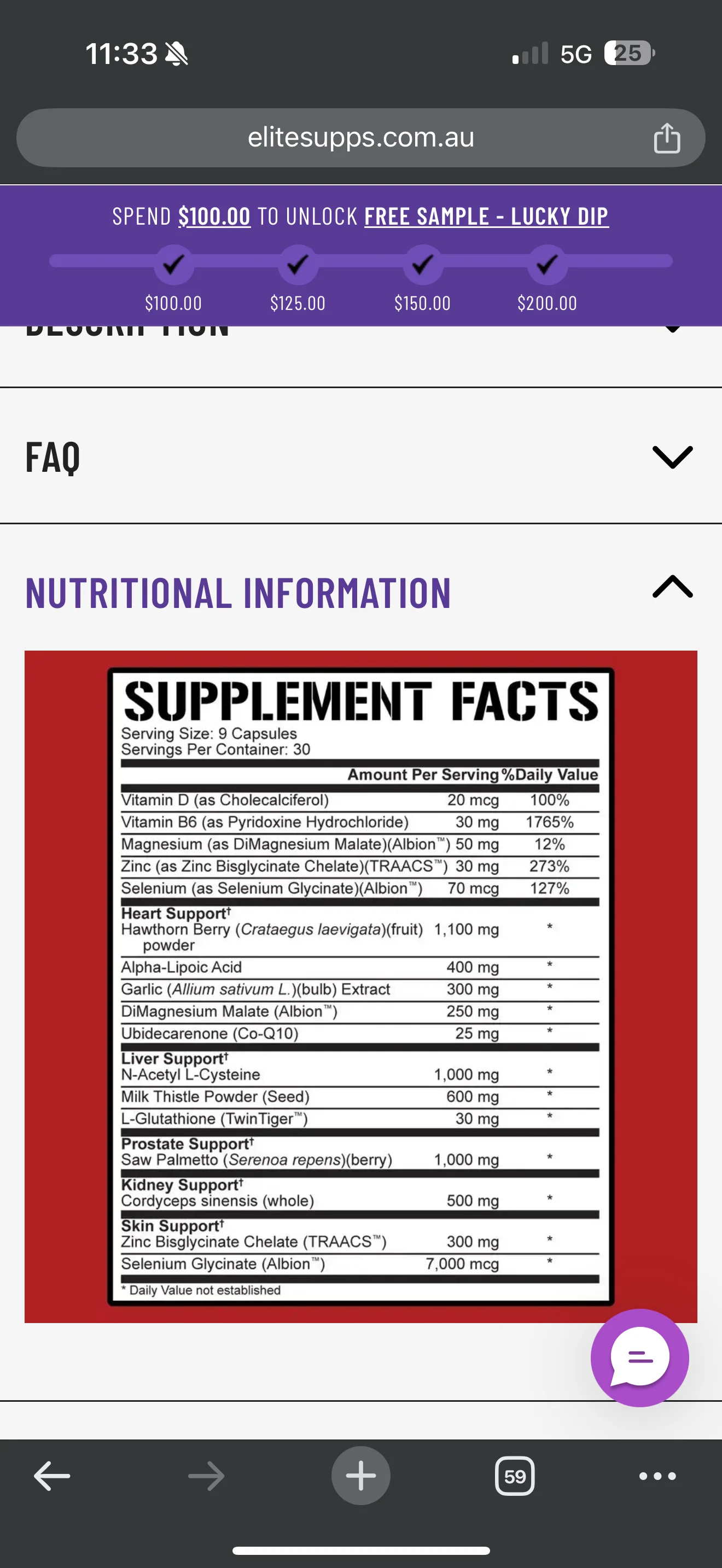Go back to the previous page
This screenshot has width=722, height=1568.
(52, 1476)
